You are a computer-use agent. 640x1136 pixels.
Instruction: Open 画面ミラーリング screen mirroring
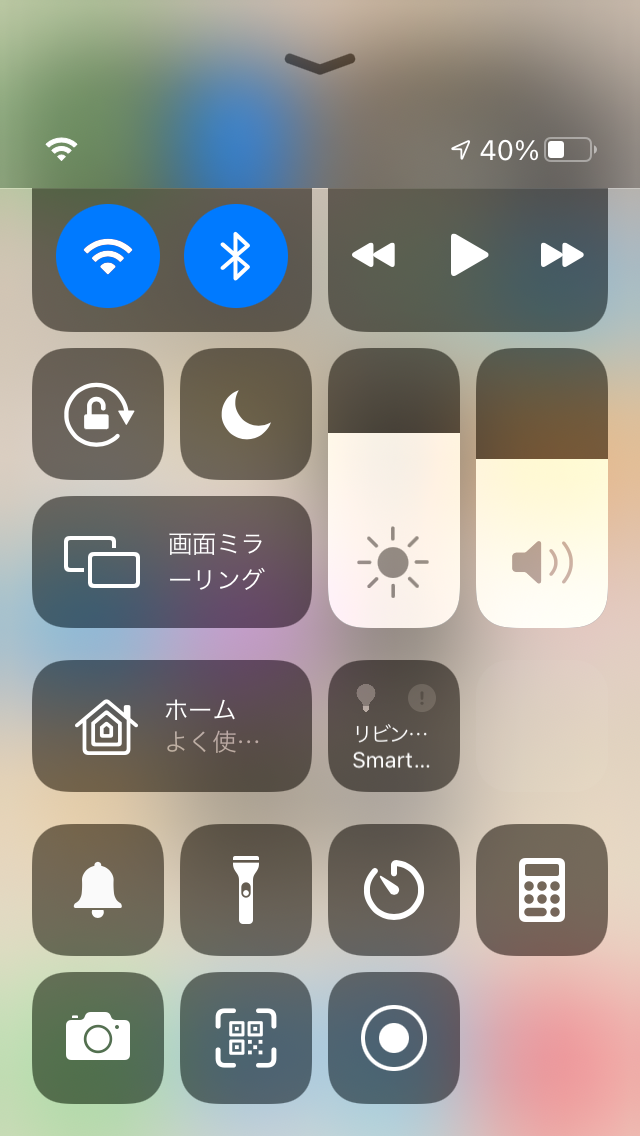[x=172, y=562]
